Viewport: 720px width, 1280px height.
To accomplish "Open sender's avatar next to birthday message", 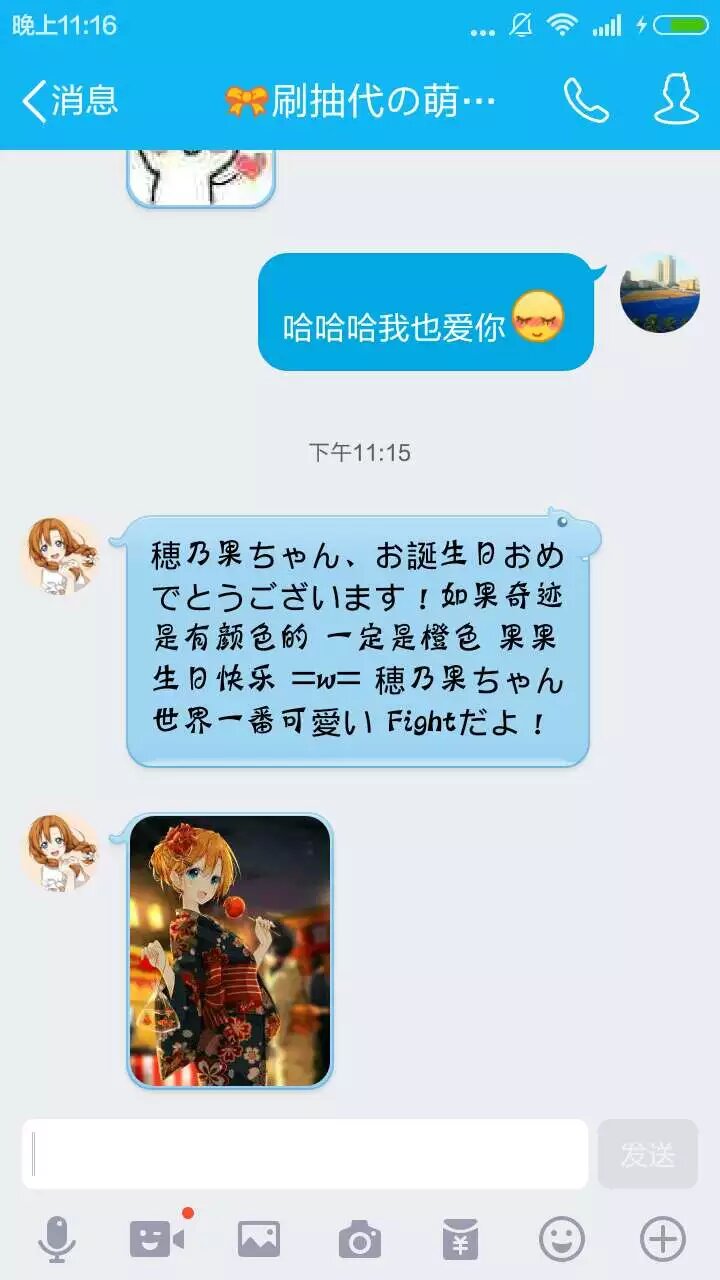I will coord(62,555).
